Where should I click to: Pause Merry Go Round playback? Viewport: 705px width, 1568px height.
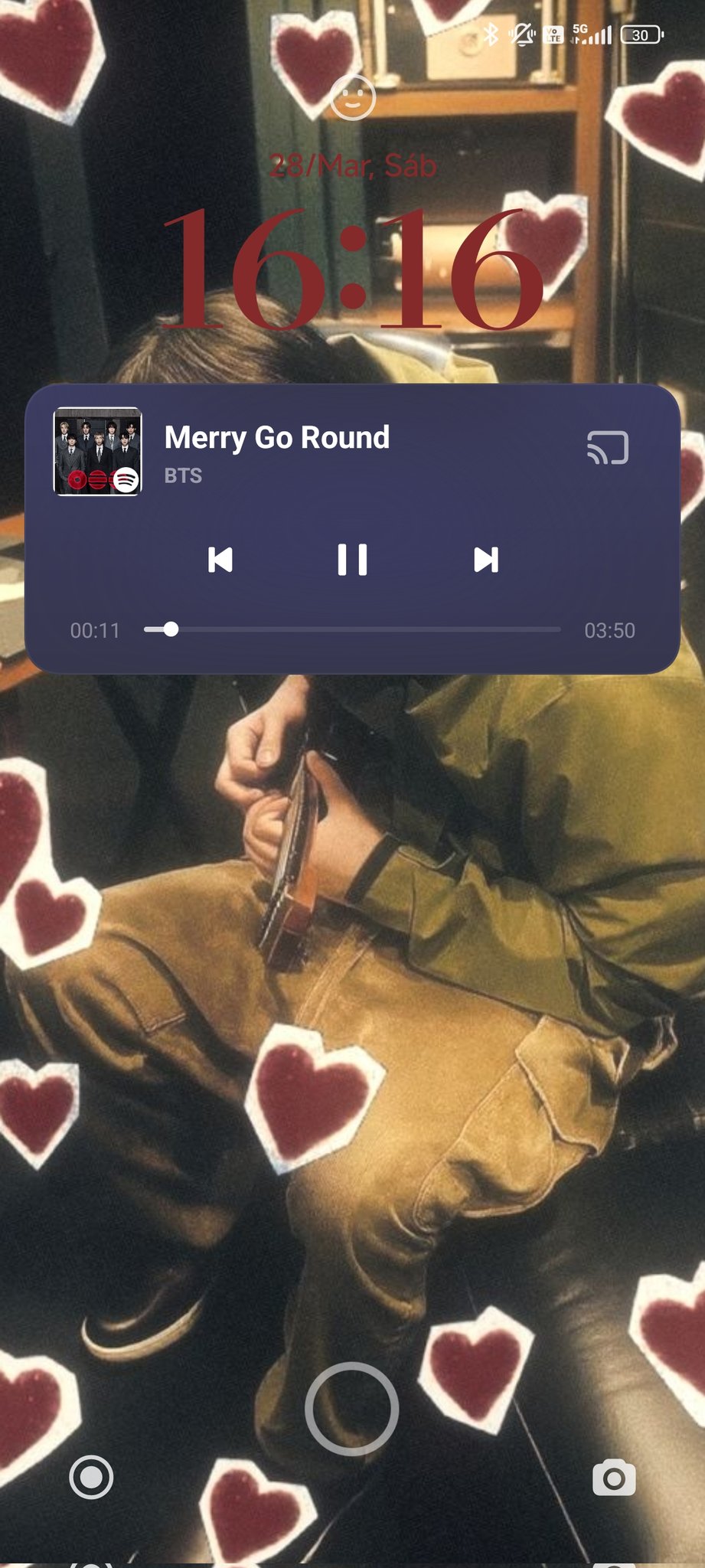(352, 560)
